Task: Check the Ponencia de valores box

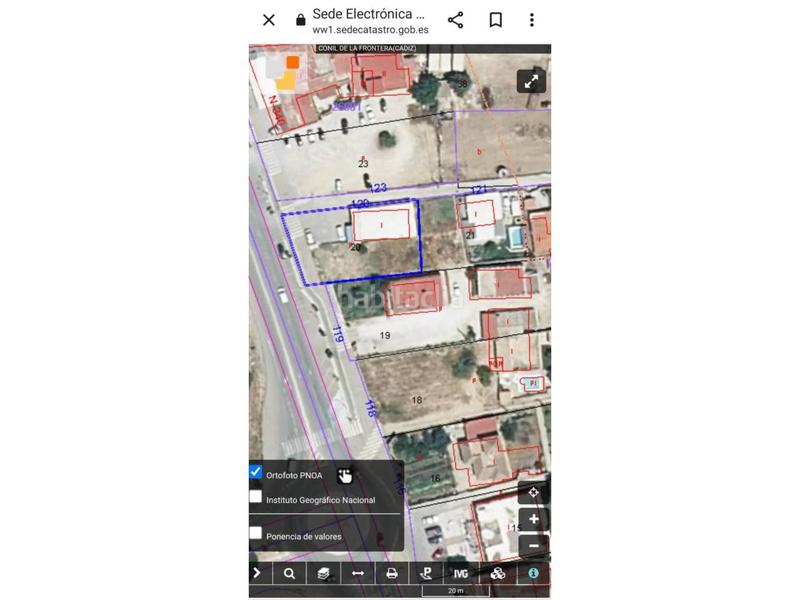Action: (256, 534)
